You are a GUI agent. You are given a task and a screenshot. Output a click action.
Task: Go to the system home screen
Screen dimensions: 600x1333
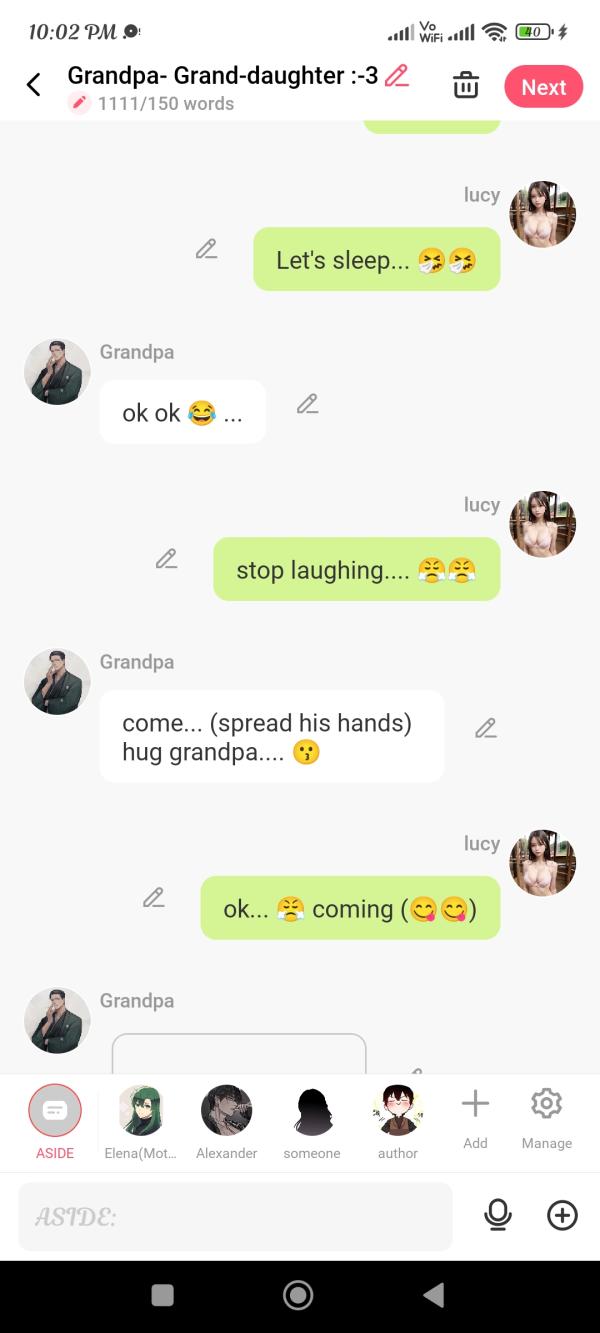(x=298, y=1295)
